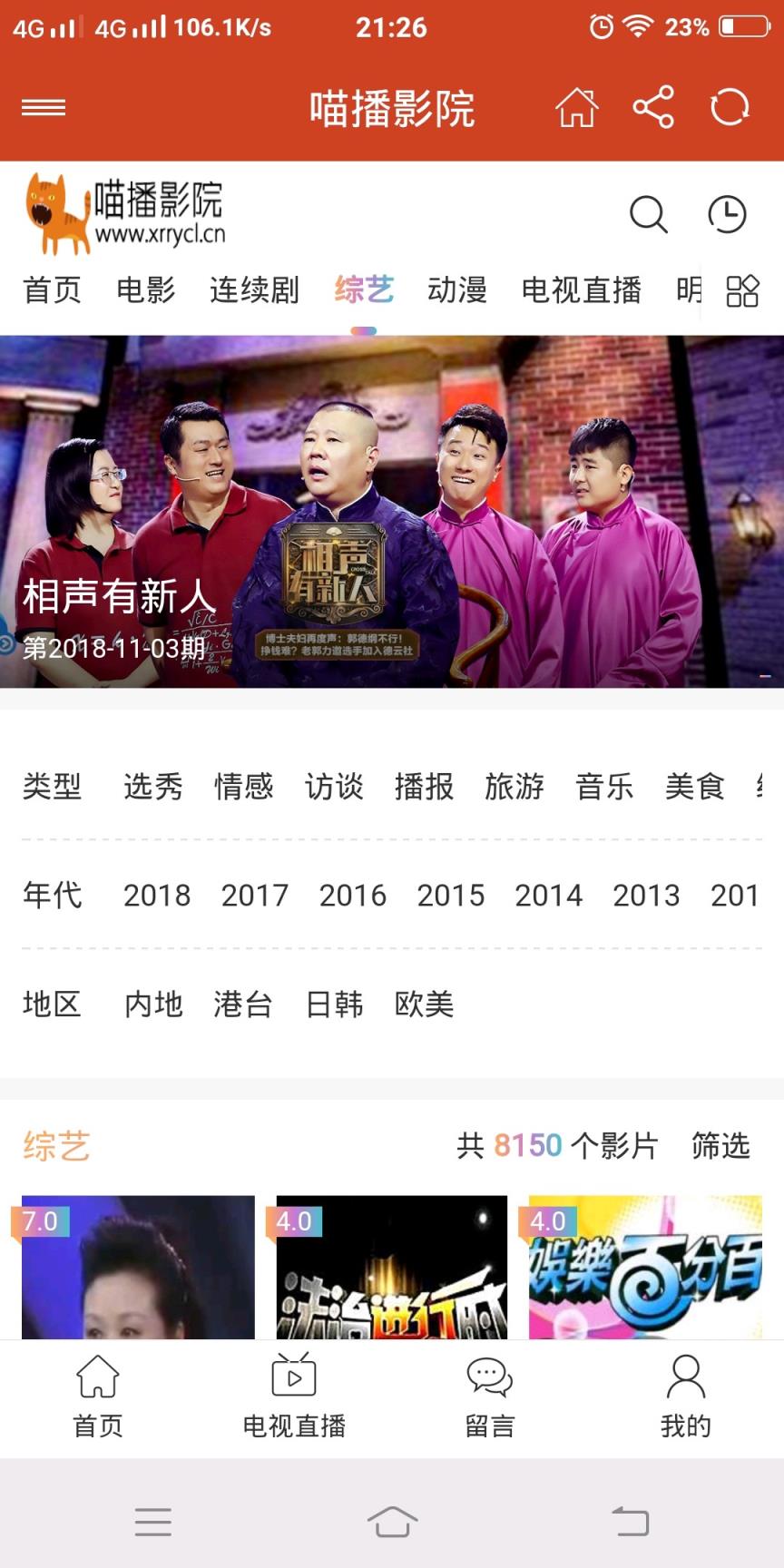
Task: Open viewing history via the clock icon
Action: point(727,215)
